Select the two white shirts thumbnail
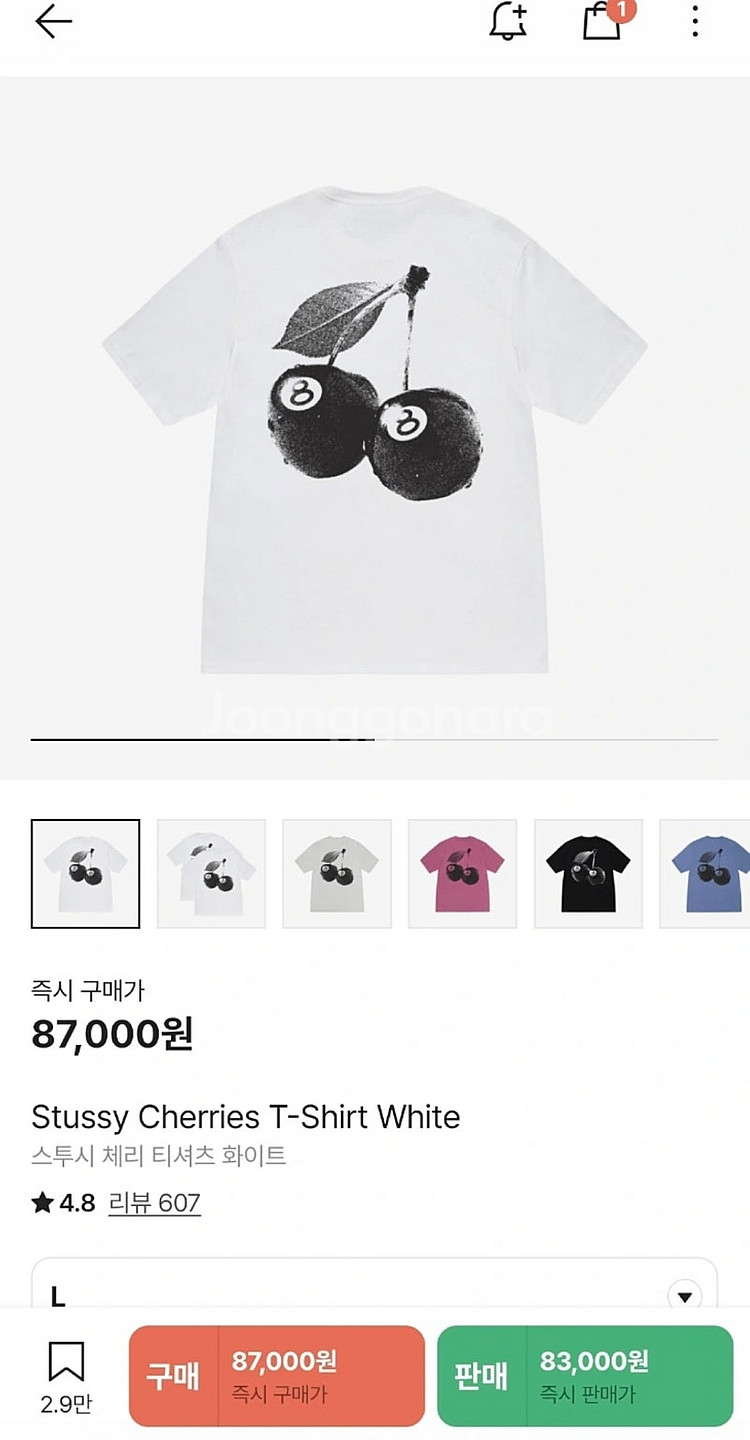The image size is (750, 1440). click(x=211, y=873)
